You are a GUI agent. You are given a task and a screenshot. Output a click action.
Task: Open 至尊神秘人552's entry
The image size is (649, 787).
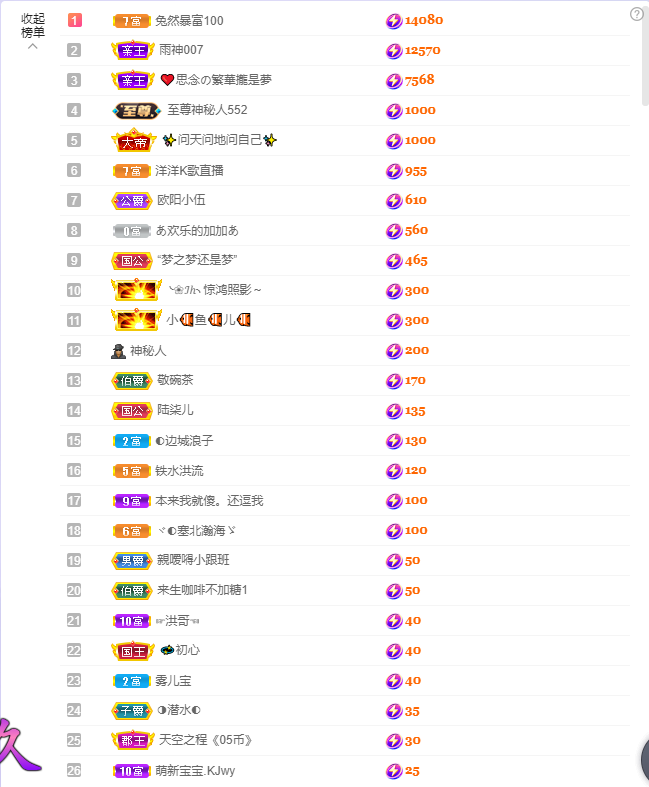pos(206,110)
